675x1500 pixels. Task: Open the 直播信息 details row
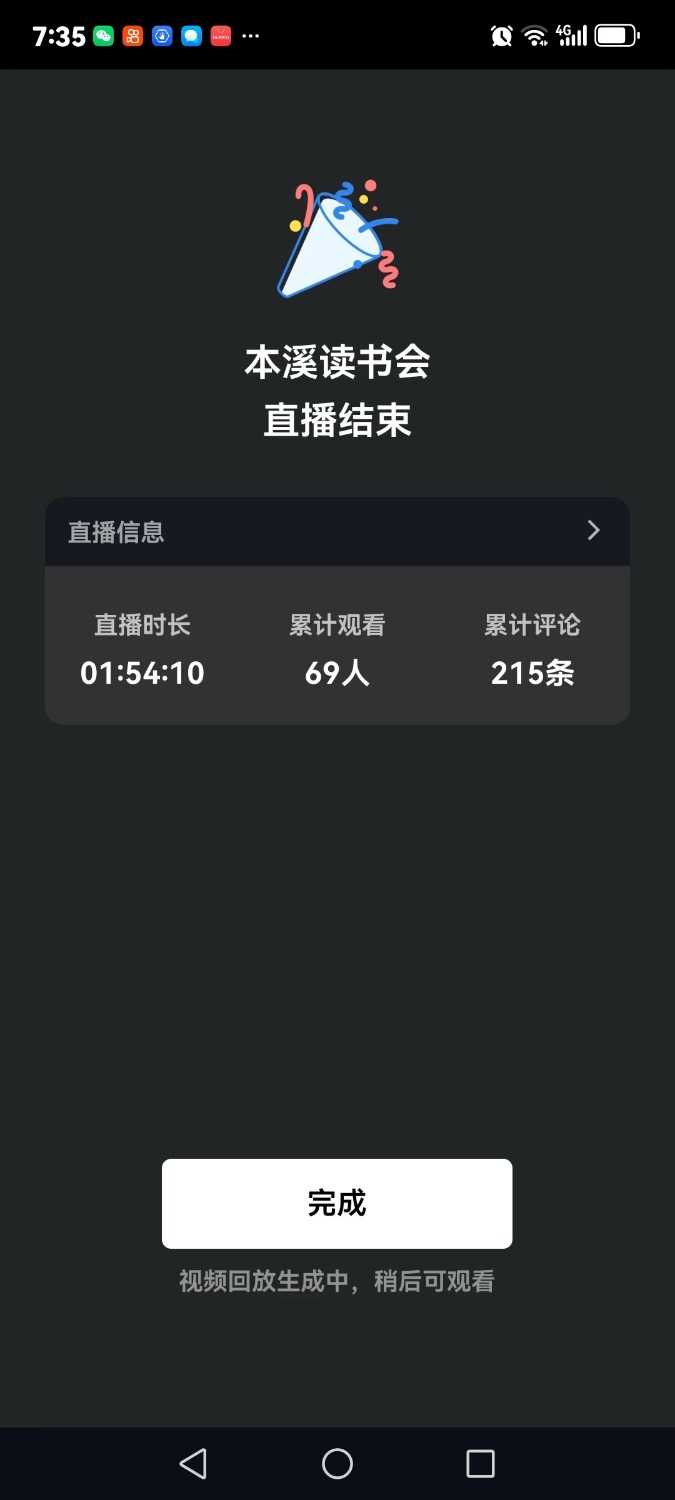337,531
